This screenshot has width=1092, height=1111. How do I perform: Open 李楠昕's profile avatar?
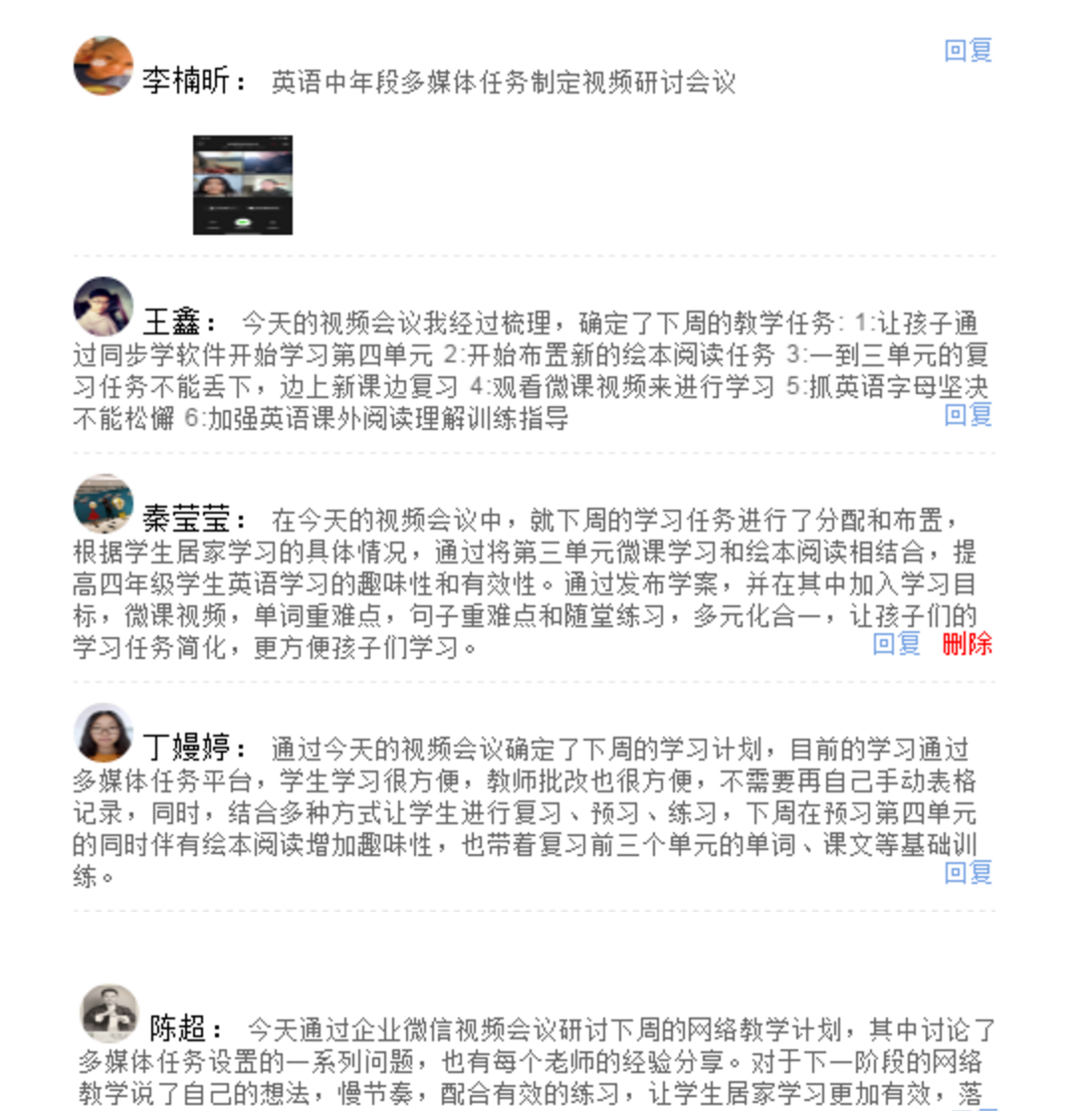104,66
